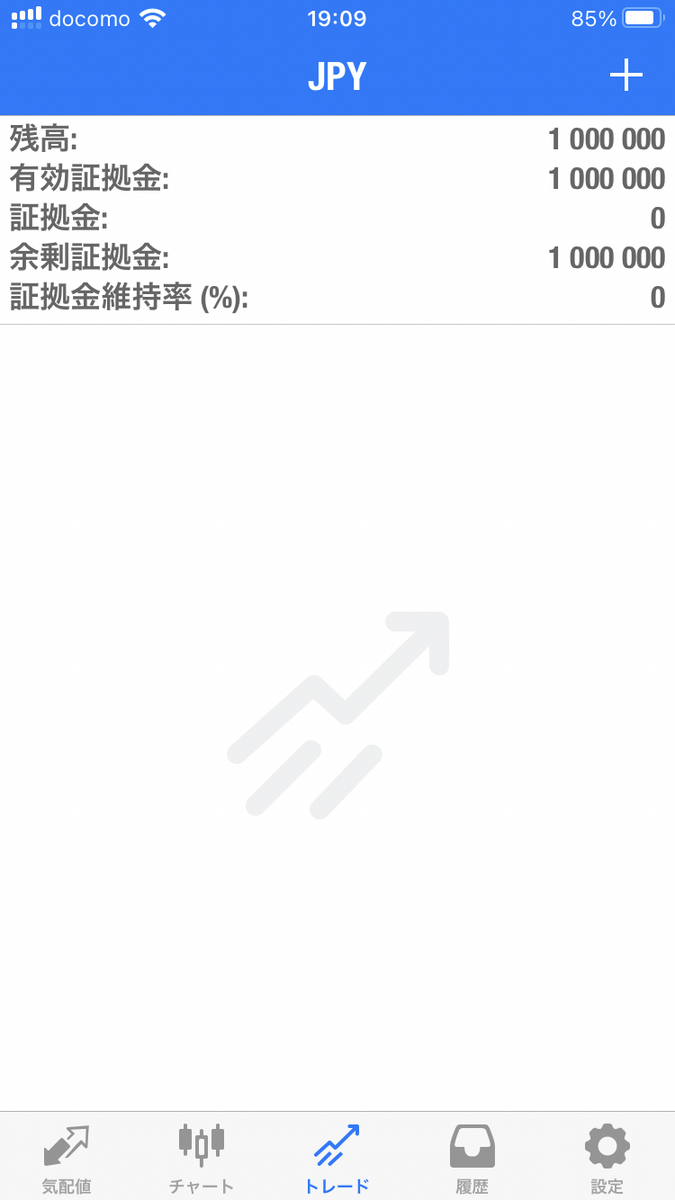Viewport: 675px width, 1200px height.
Task: Switch to the 気配値 tab
Action: point(67,1158)
